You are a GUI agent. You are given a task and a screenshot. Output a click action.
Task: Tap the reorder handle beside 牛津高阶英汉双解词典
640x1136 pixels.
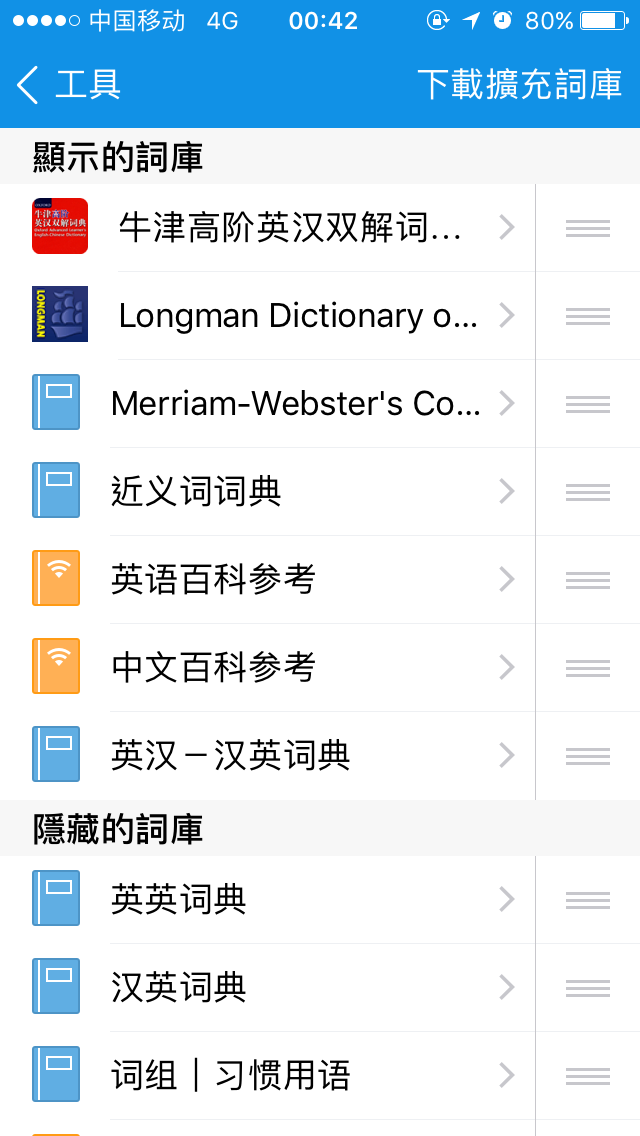coord(588,228)
